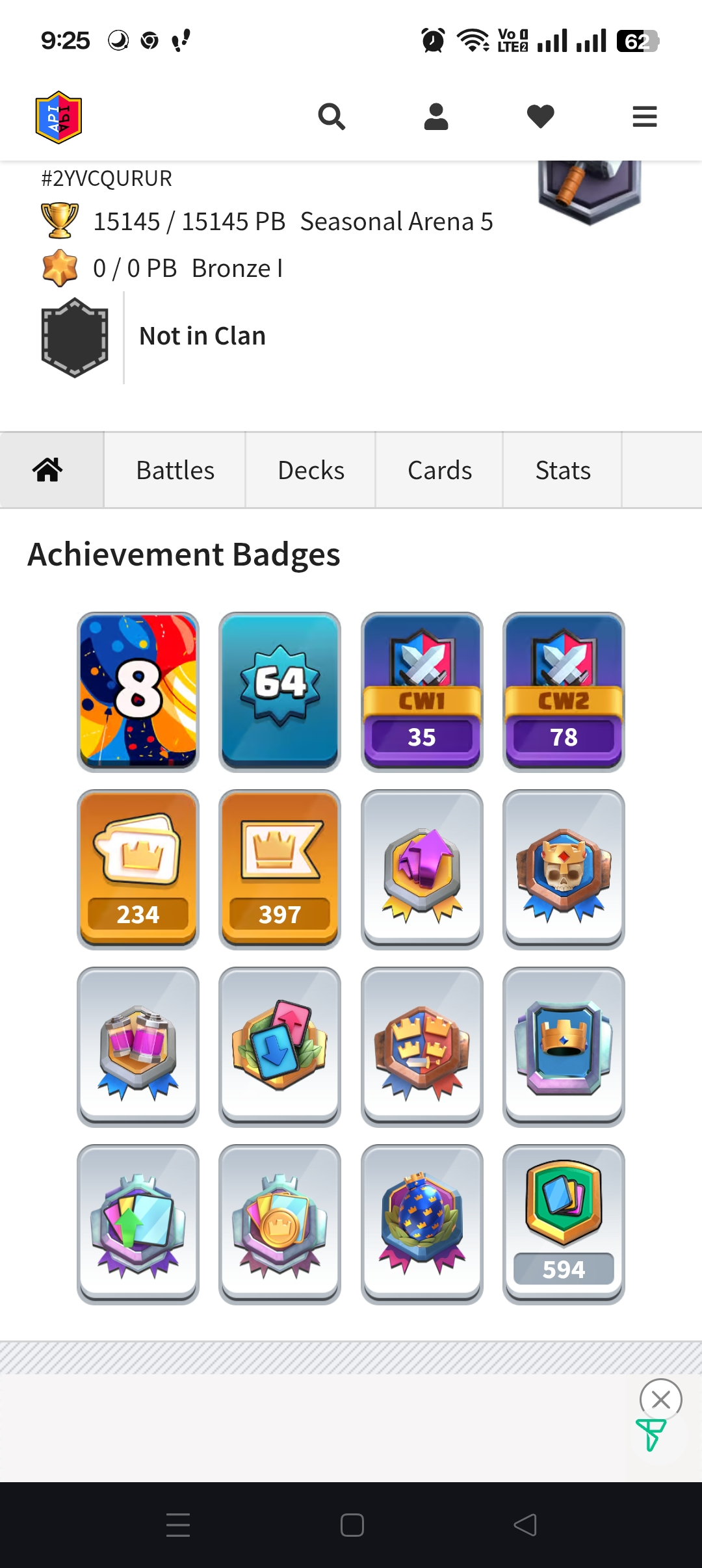Open the user account icon
The width and height of the screenshot is (702, 1568).
(436, 117)
